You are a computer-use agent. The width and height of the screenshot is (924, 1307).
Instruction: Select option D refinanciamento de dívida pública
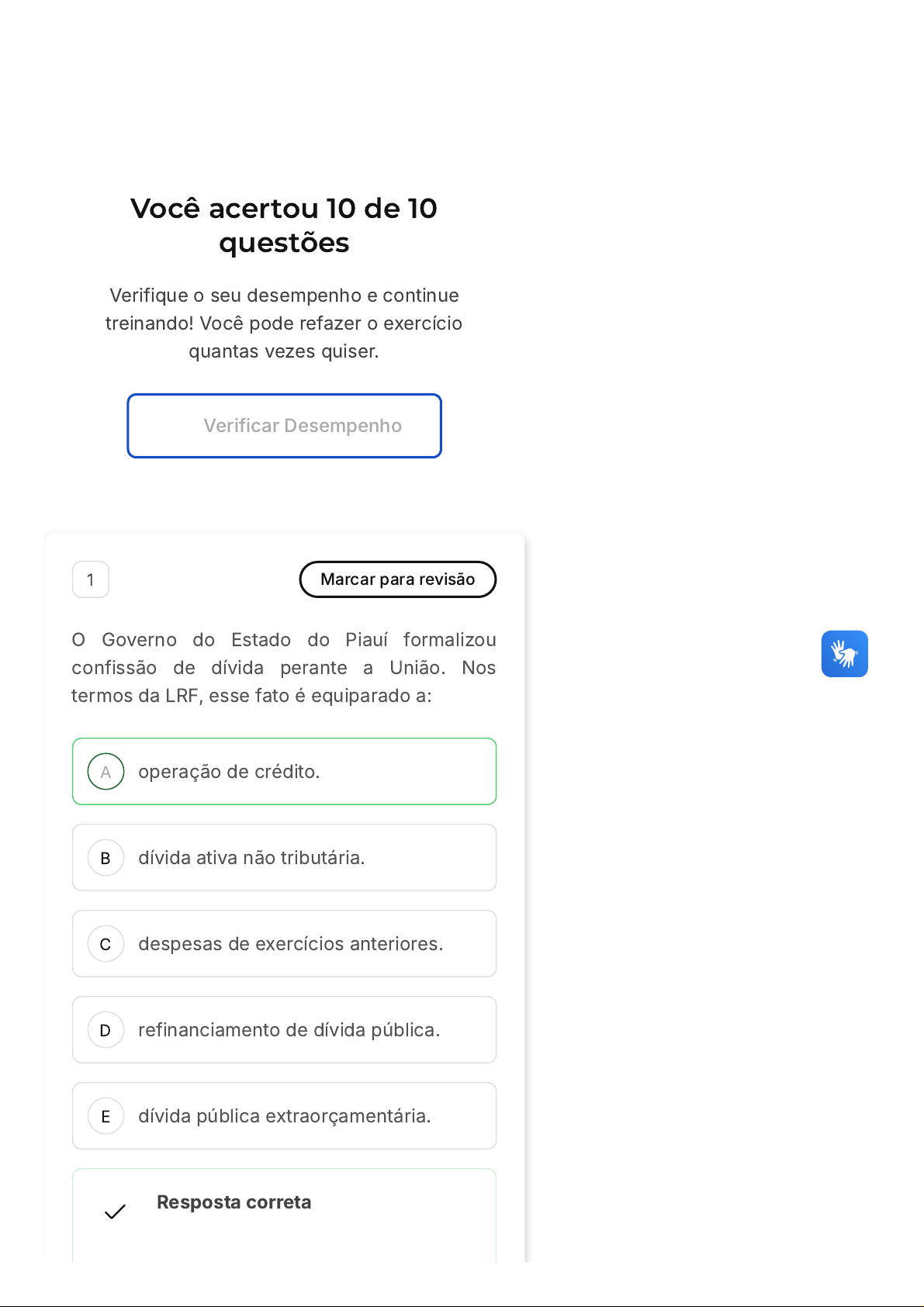[x=284, y=1030]
